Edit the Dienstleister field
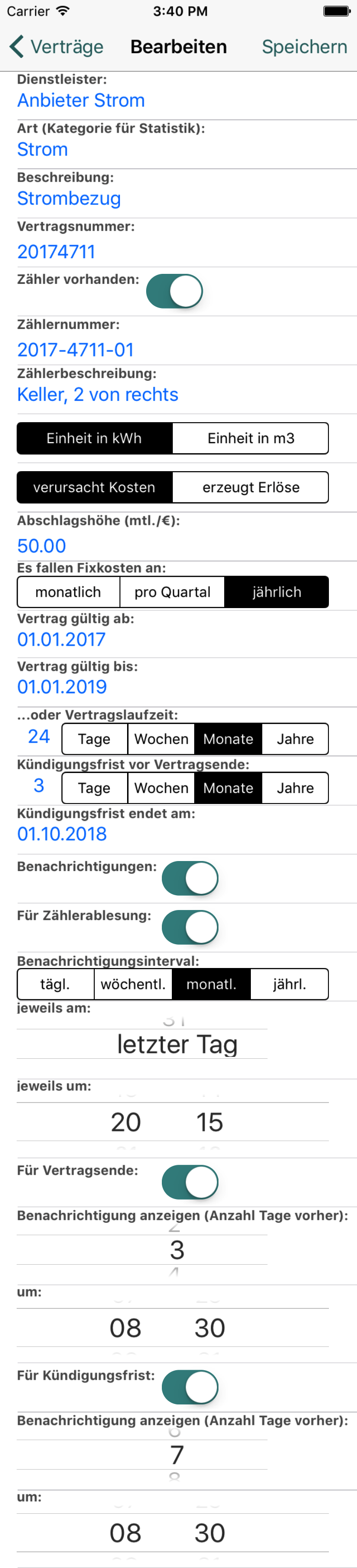 [81, 100]
